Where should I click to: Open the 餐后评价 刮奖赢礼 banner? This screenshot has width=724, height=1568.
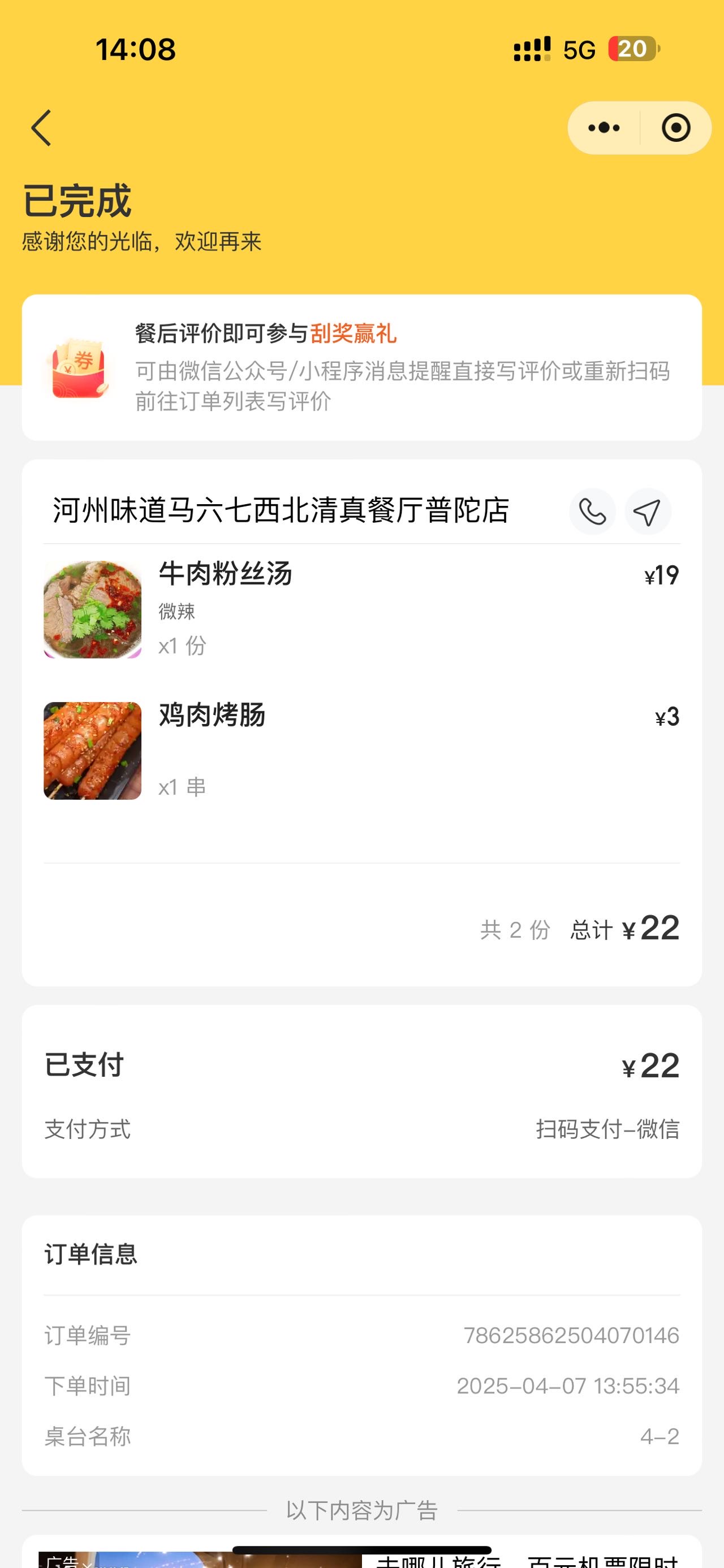[361, 367]
